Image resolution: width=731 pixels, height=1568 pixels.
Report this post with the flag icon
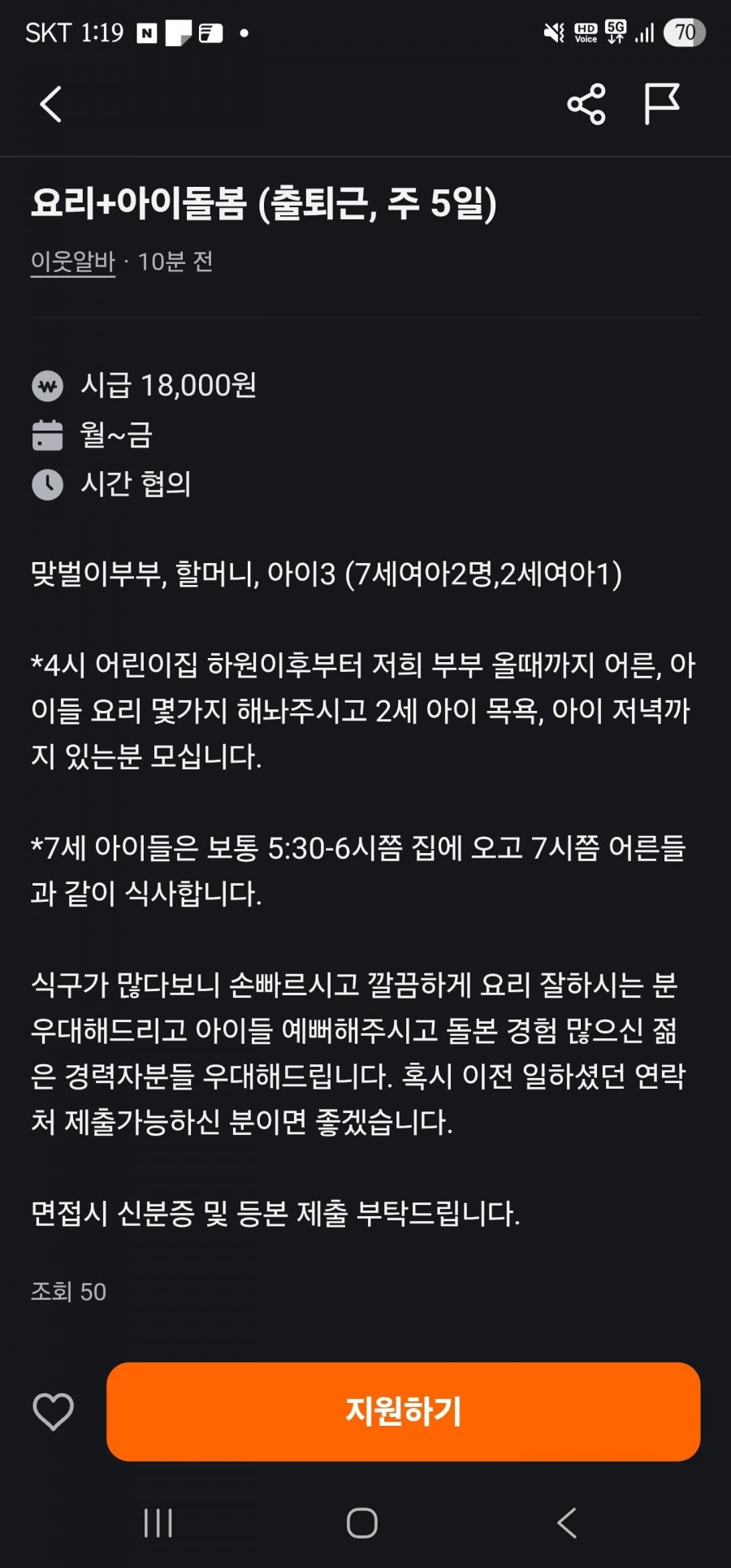point(661,104)
